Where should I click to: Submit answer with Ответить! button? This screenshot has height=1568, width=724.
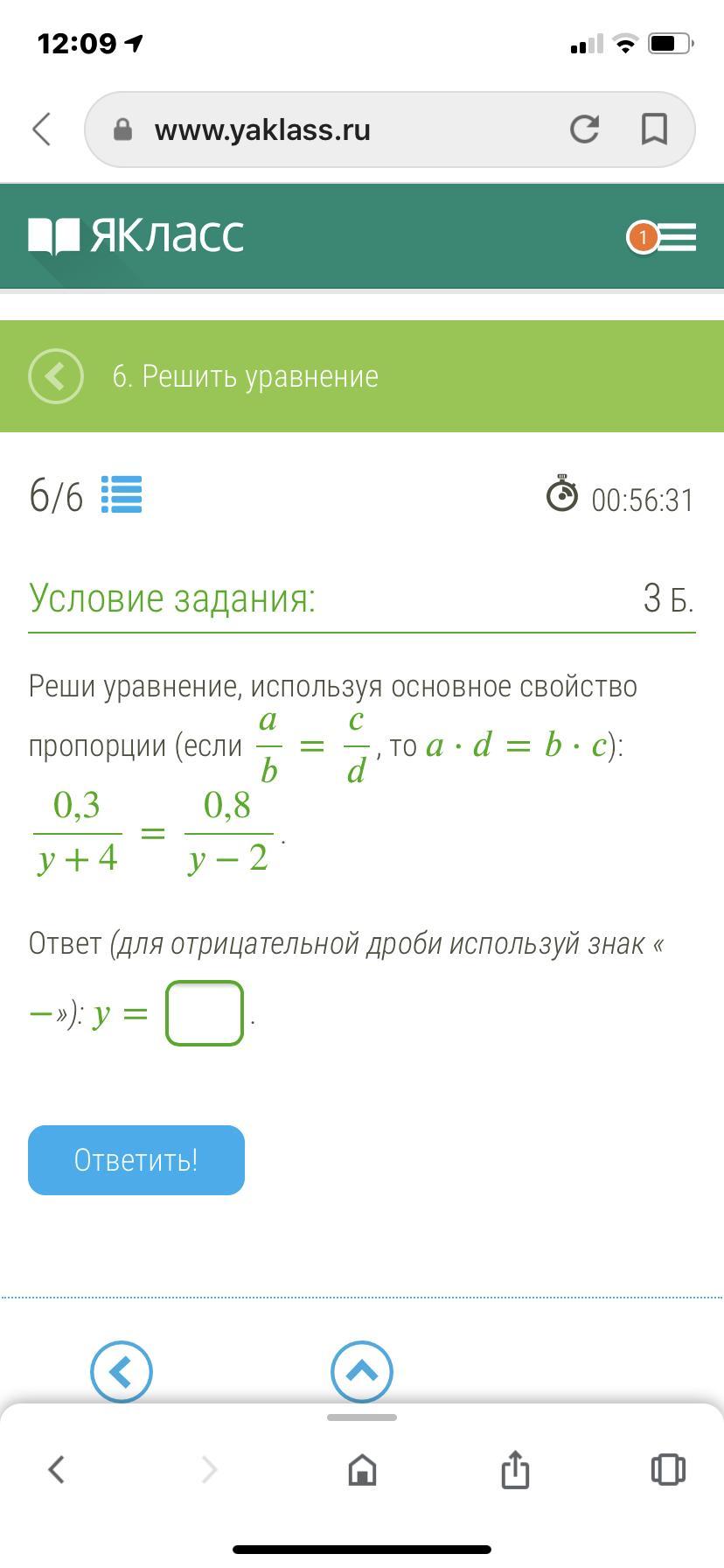click(x=136, y=1159)
